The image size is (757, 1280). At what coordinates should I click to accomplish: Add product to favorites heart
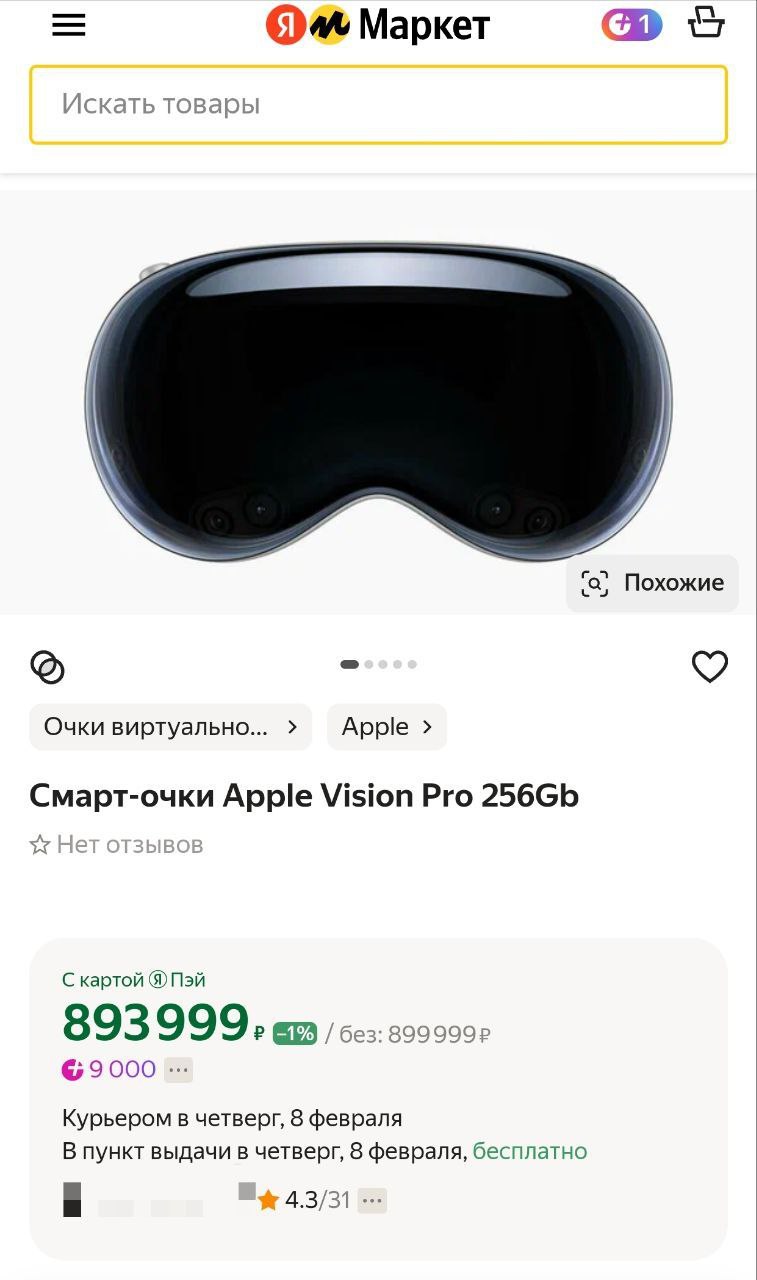point(709,666)
